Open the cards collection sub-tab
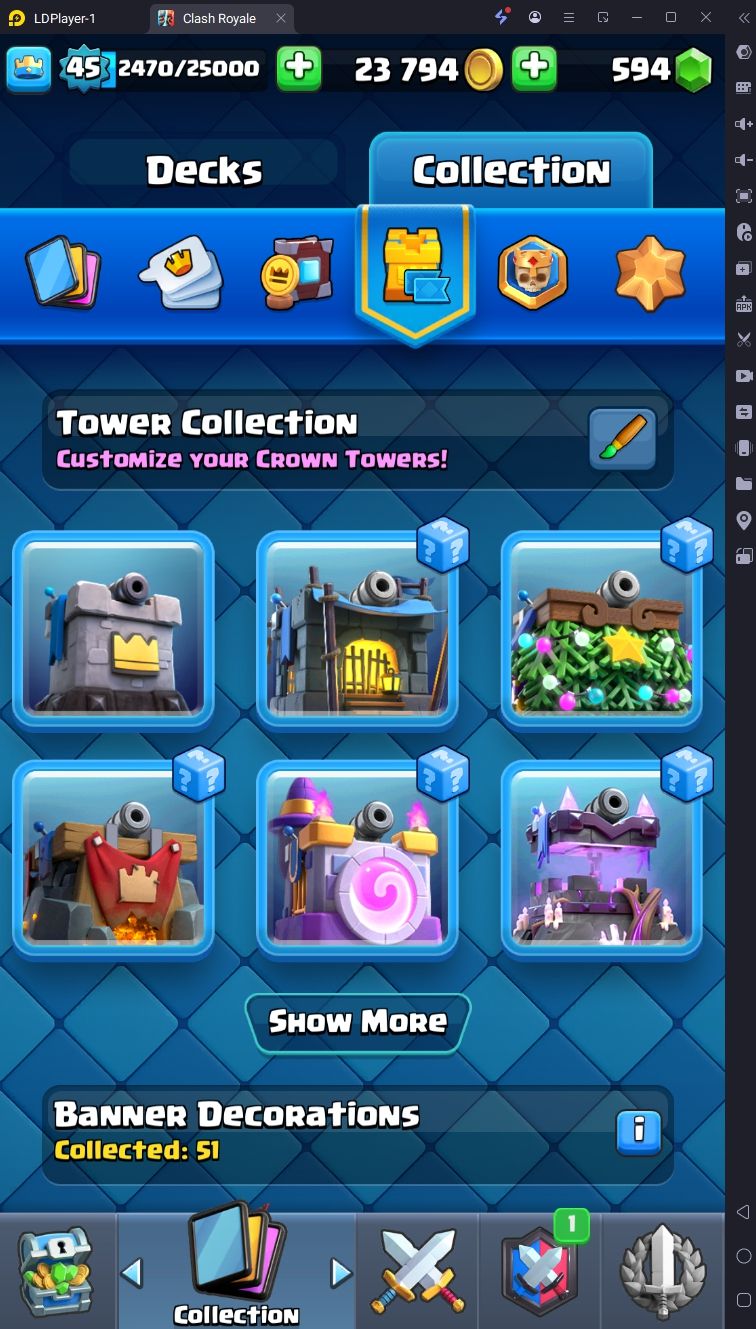This screenshot has height=1329, width=756. pos(62,270)
